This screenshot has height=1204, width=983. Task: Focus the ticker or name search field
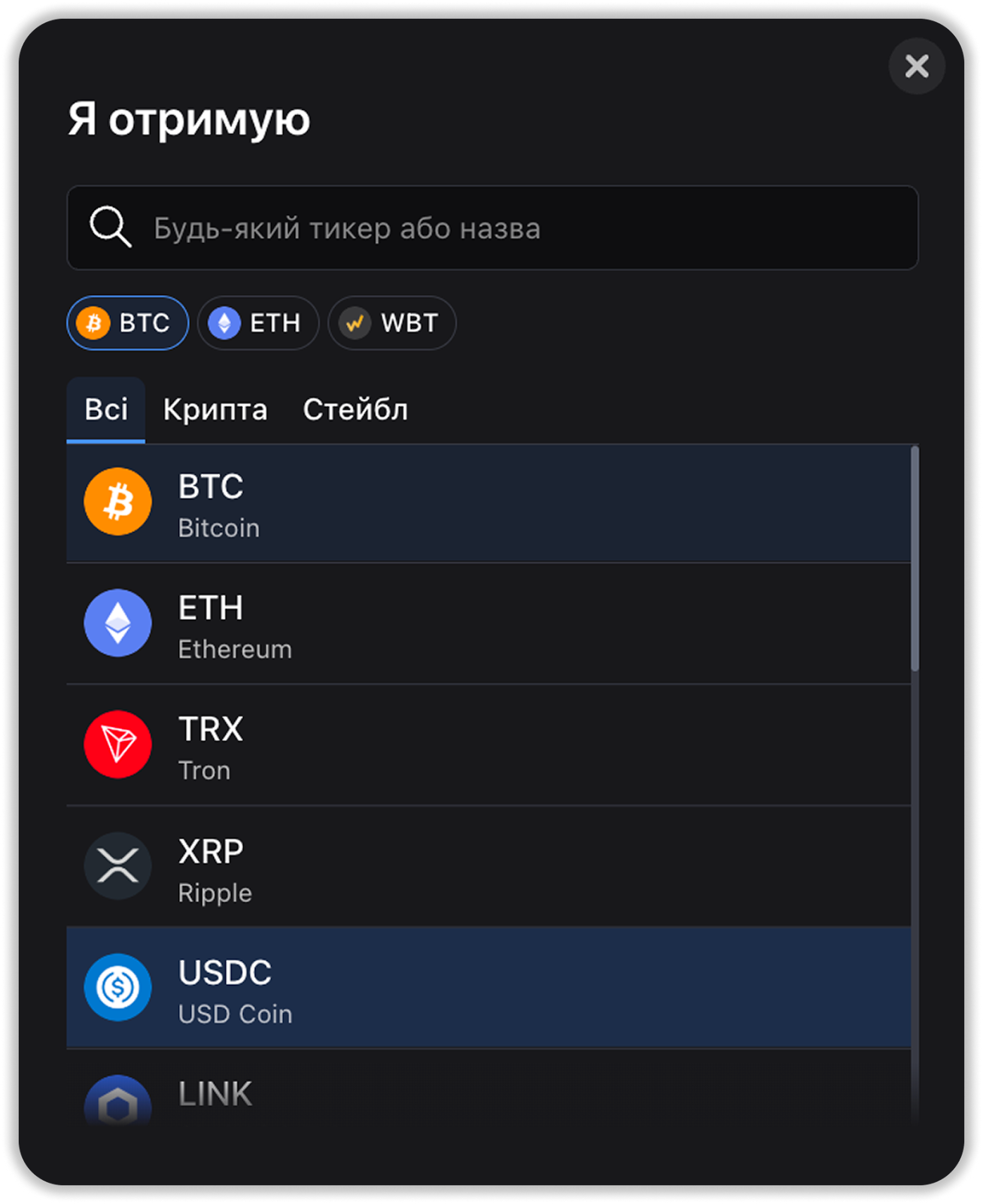493,228
